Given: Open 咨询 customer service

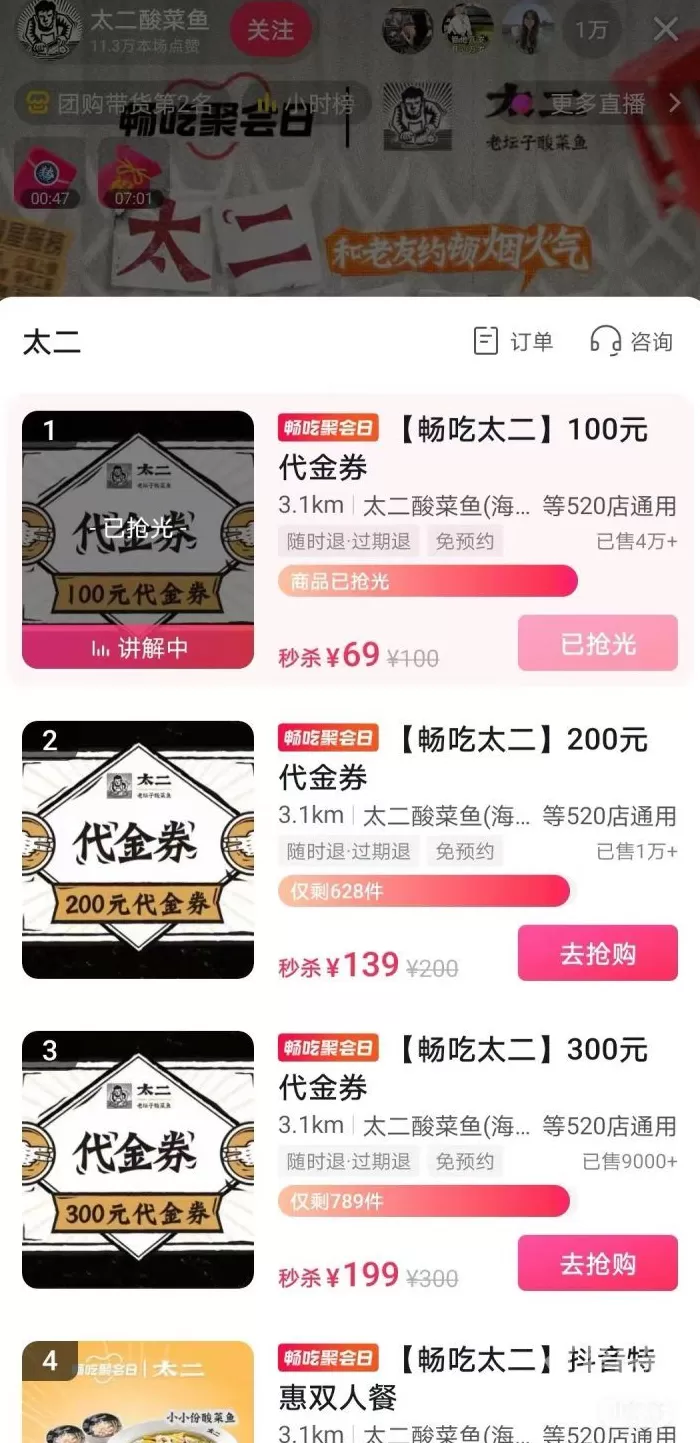Looking at the screenshot, I should (x=632, y=342).
